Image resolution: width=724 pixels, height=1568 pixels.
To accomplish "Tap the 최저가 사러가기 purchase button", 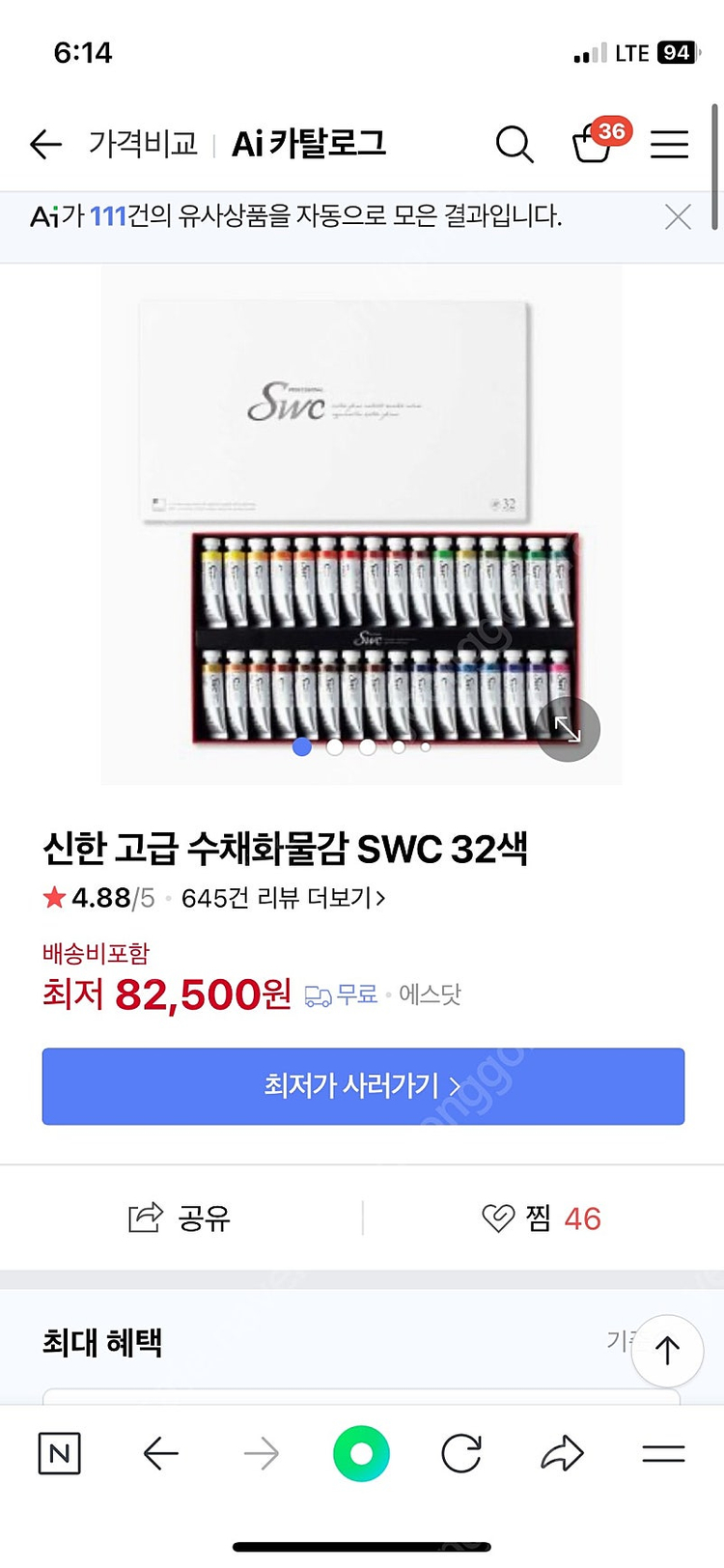I will (362, 1086).
